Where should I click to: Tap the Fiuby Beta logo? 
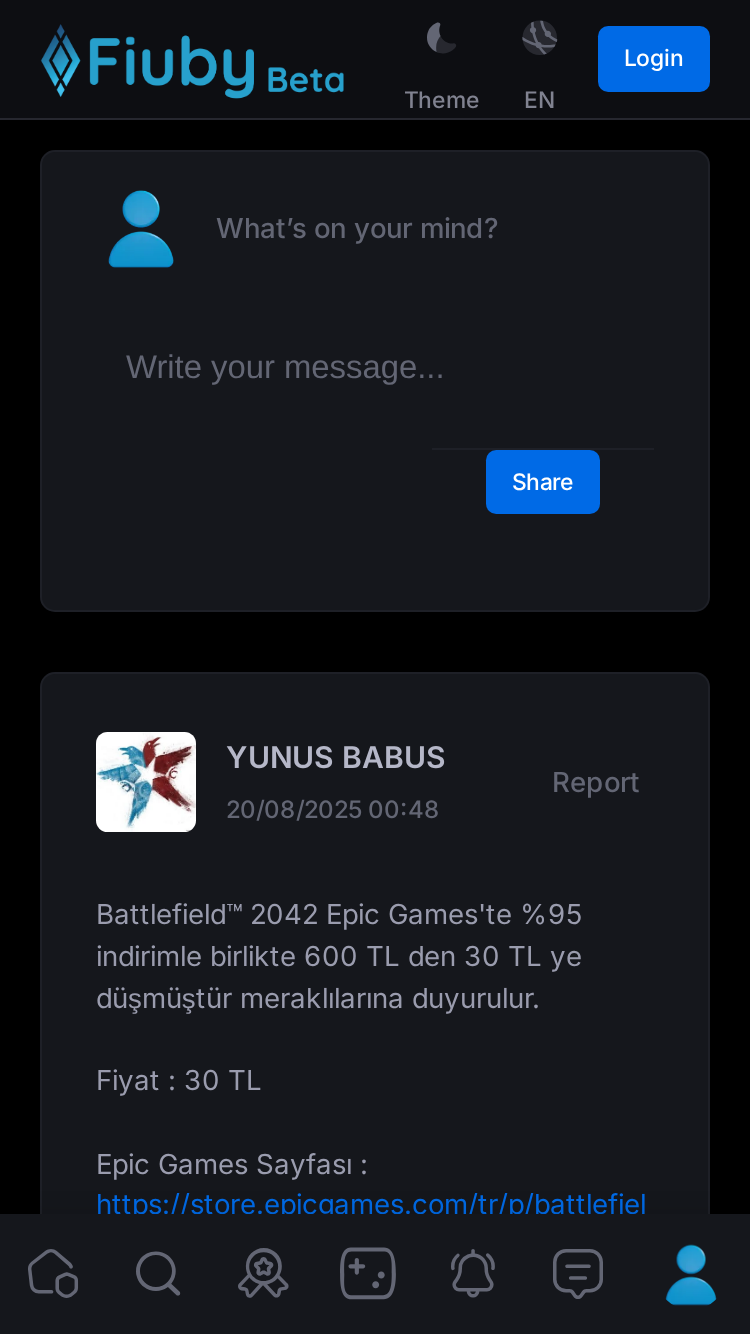tap(193, 61)
